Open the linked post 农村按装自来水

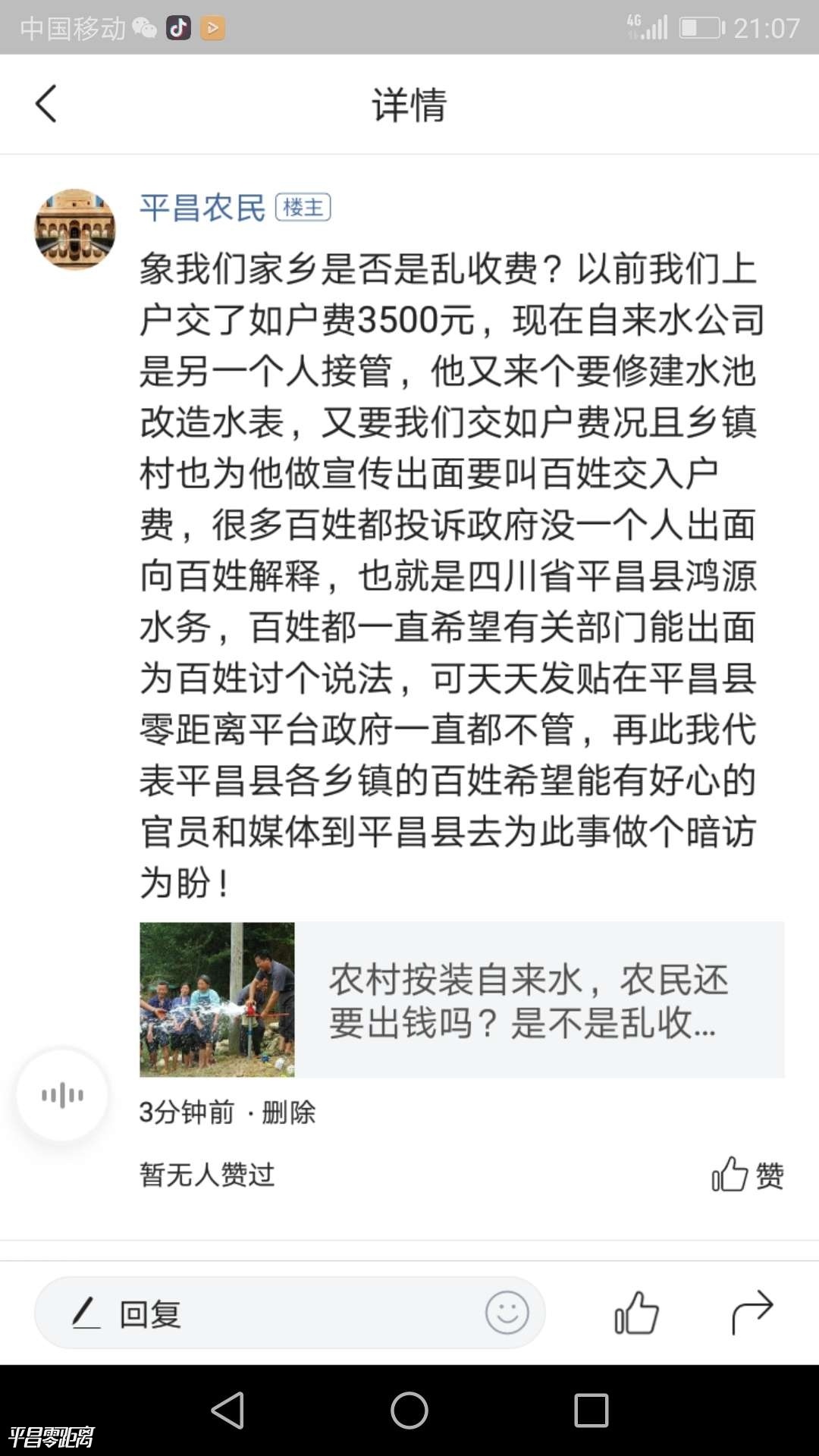(x=462, y=999)
